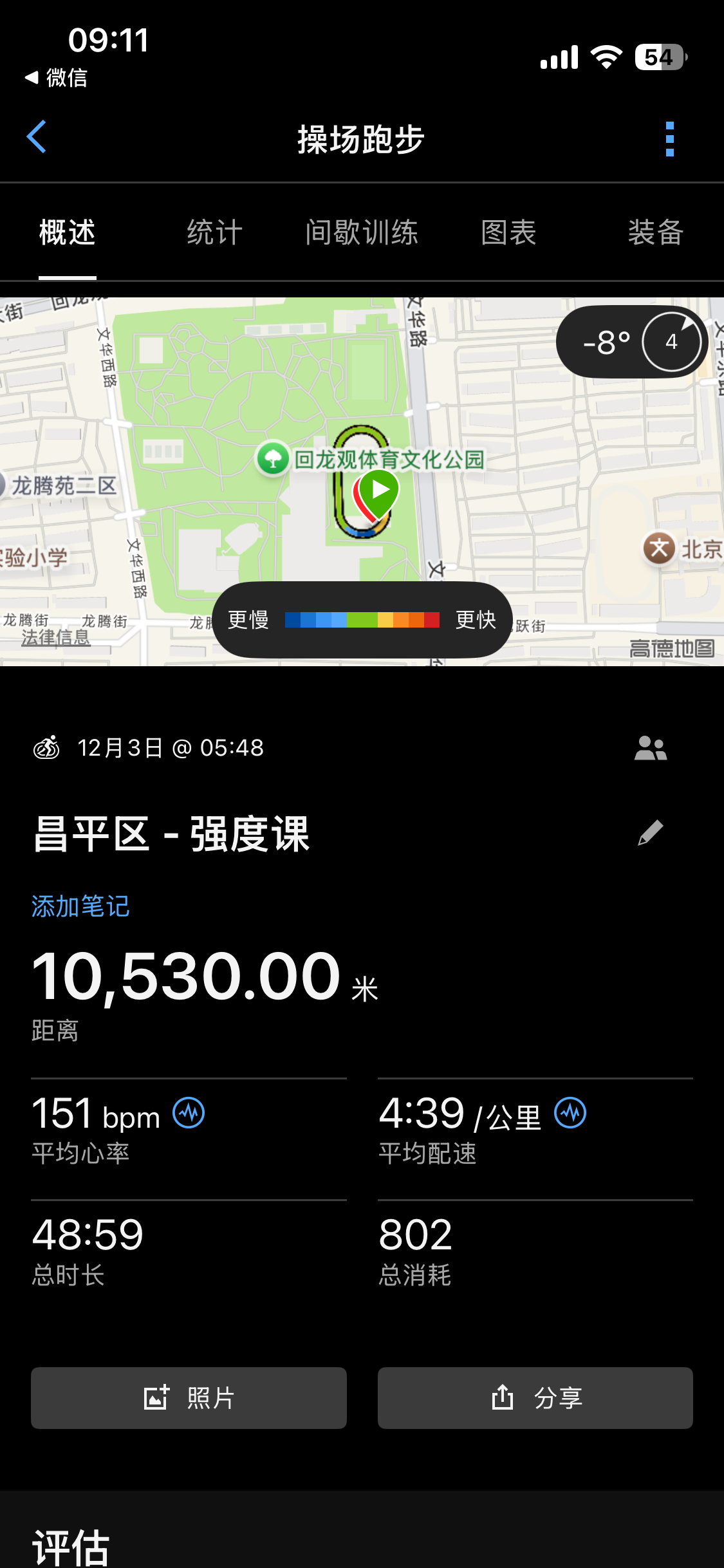This screenshot has width=724, height=1568.
Task: Open the three-dot overflow menu
Action: tap(669, 139)
